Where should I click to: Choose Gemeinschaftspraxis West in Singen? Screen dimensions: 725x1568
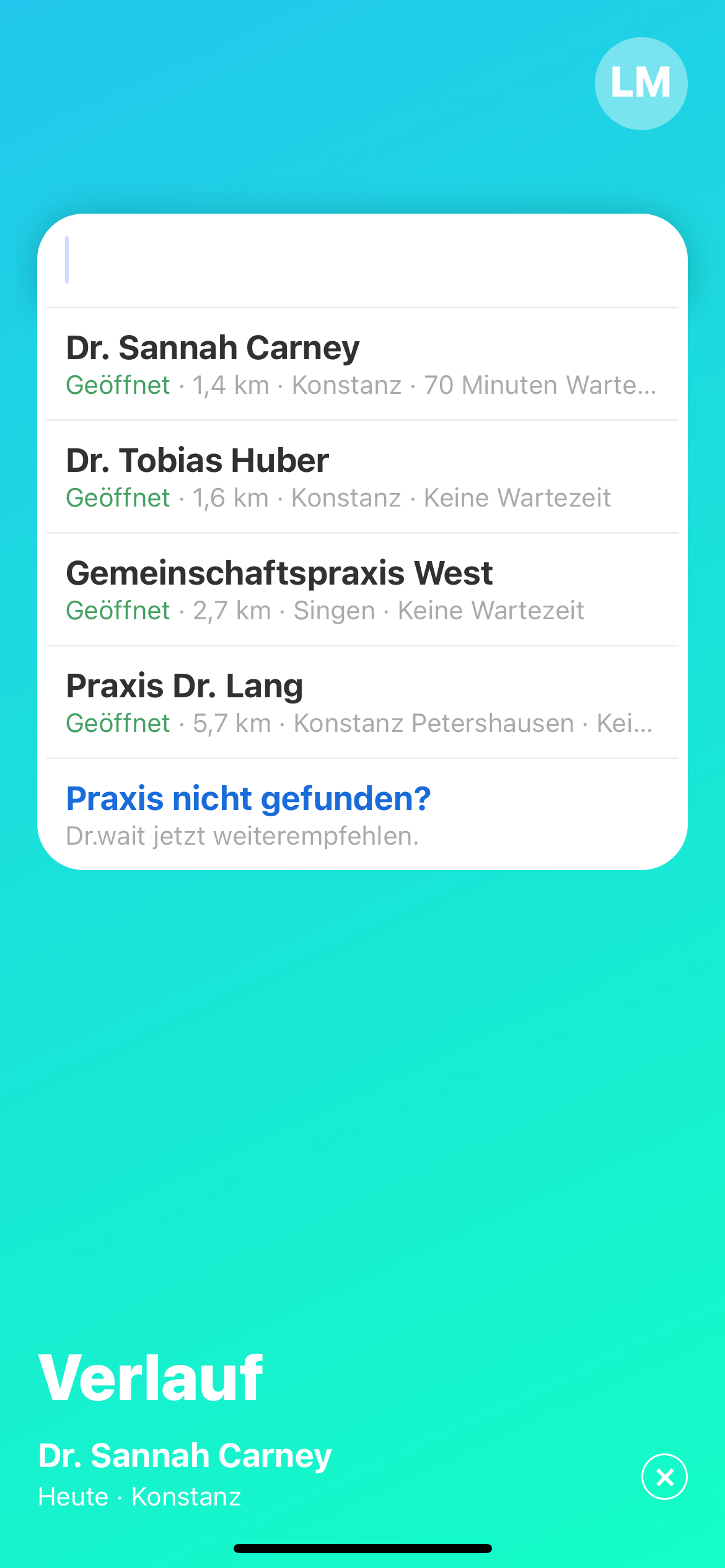(x=362, y=590)
